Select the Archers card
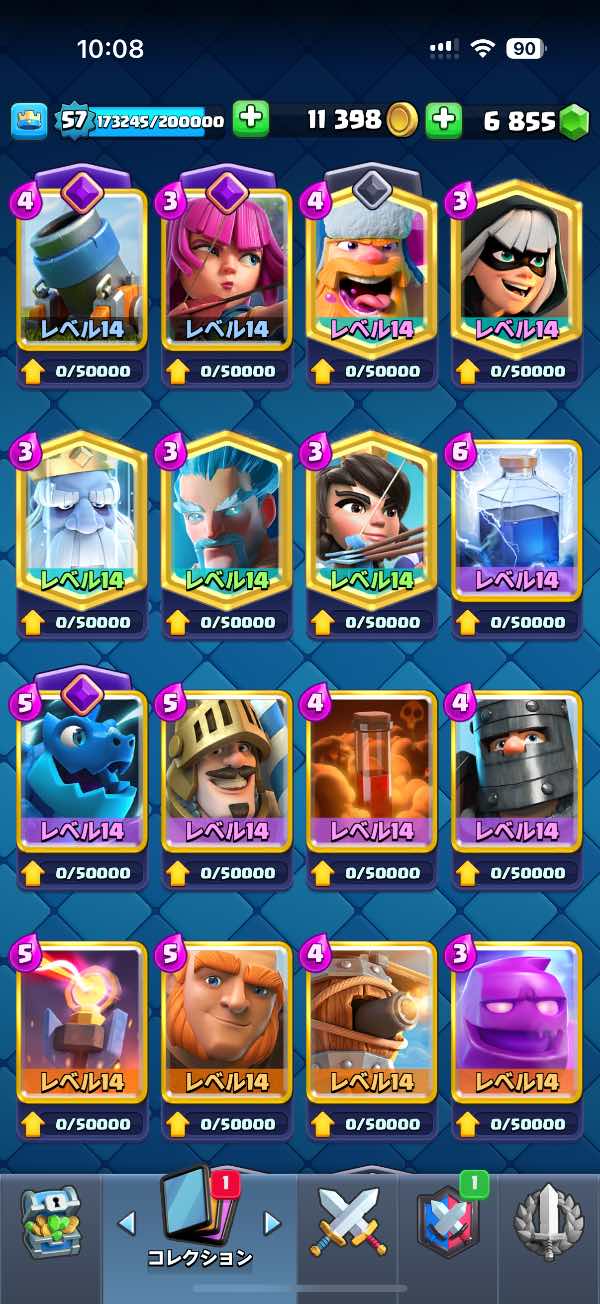The image size is (600, 1304). [226, 270]
